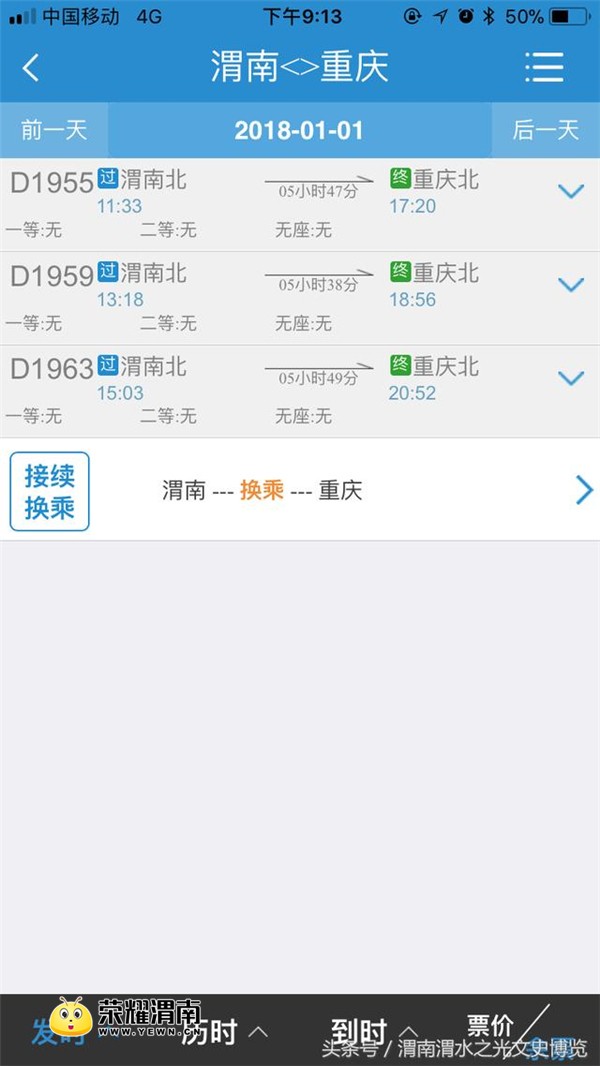
Task: Open the list menu in the header
Action: tap(545, 68)
